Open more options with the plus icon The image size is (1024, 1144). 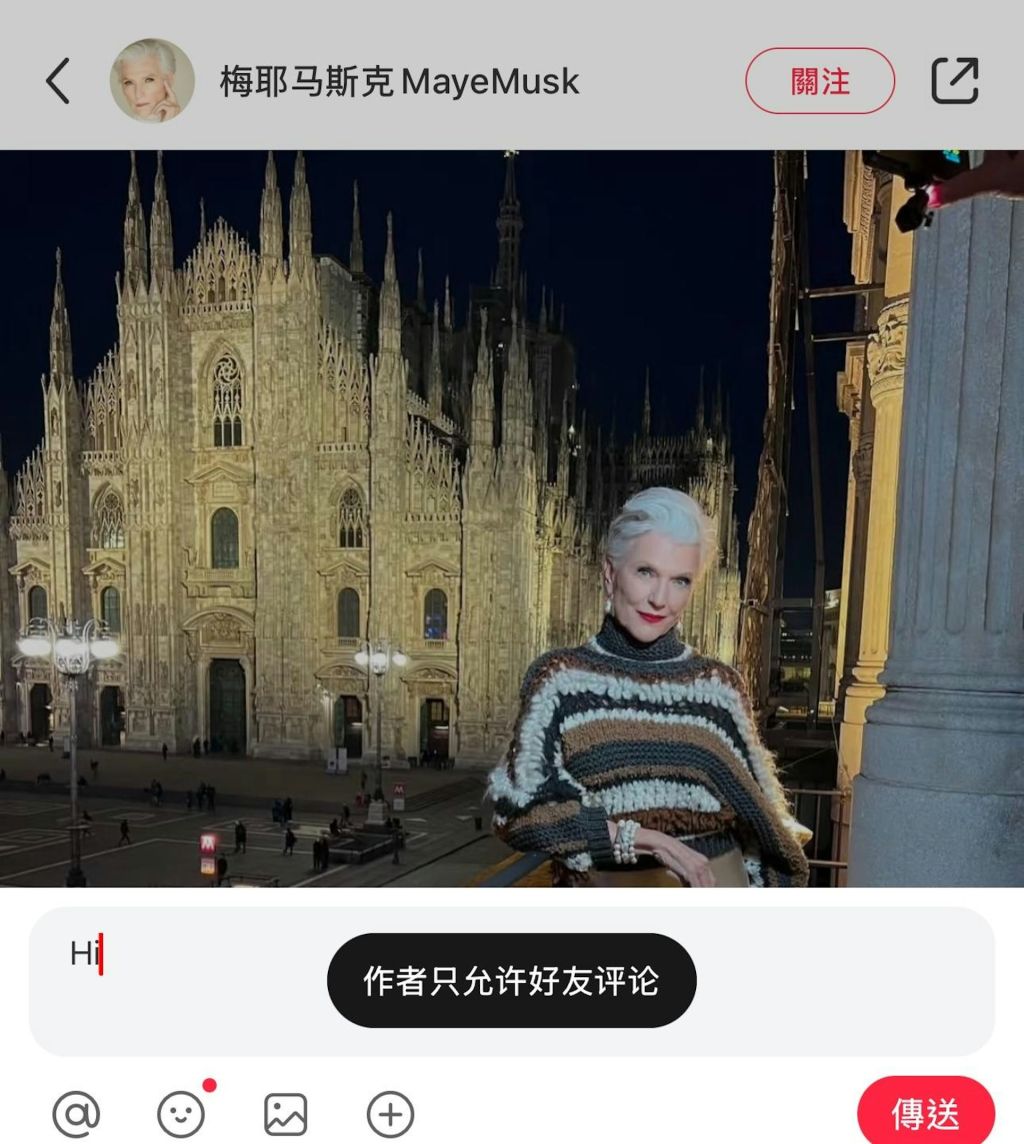click(x=390, y=1113)
